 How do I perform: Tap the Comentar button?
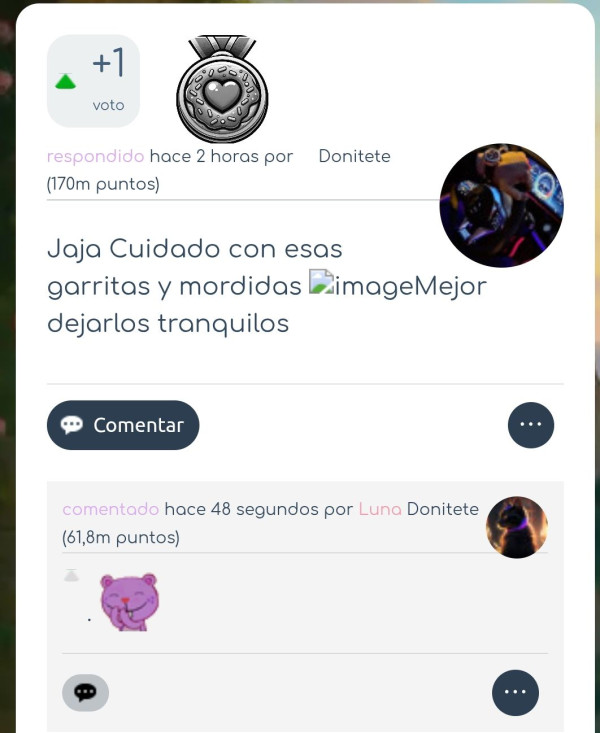pyautogui.click(x=123, y=425)
